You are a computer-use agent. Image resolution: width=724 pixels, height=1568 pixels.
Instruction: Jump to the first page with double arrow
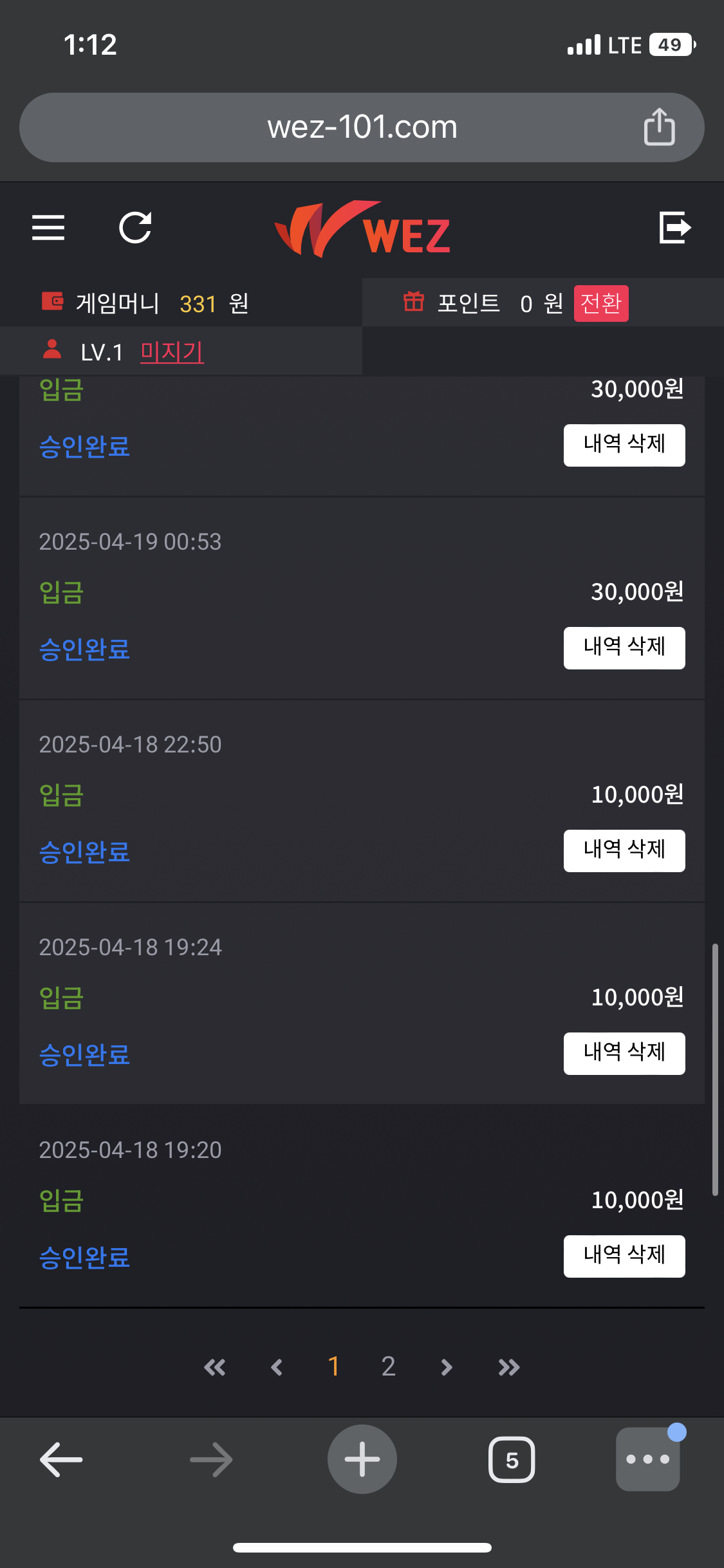[215, 1367]
